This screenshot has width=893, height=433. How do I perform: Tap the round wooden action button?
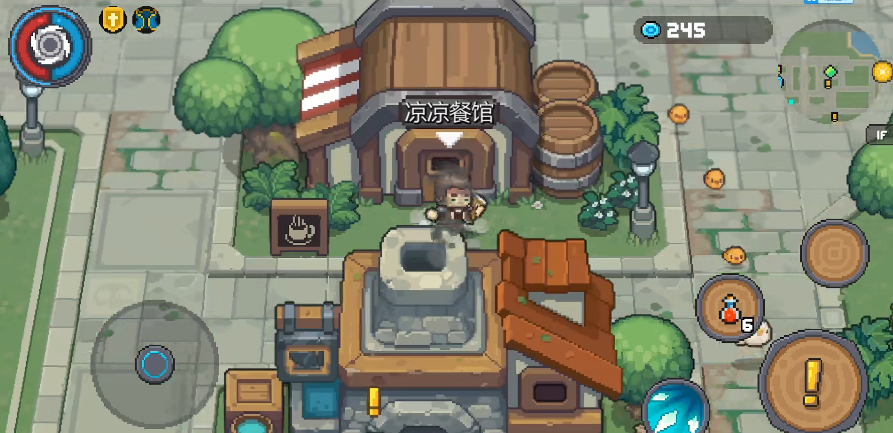(836, 254)
